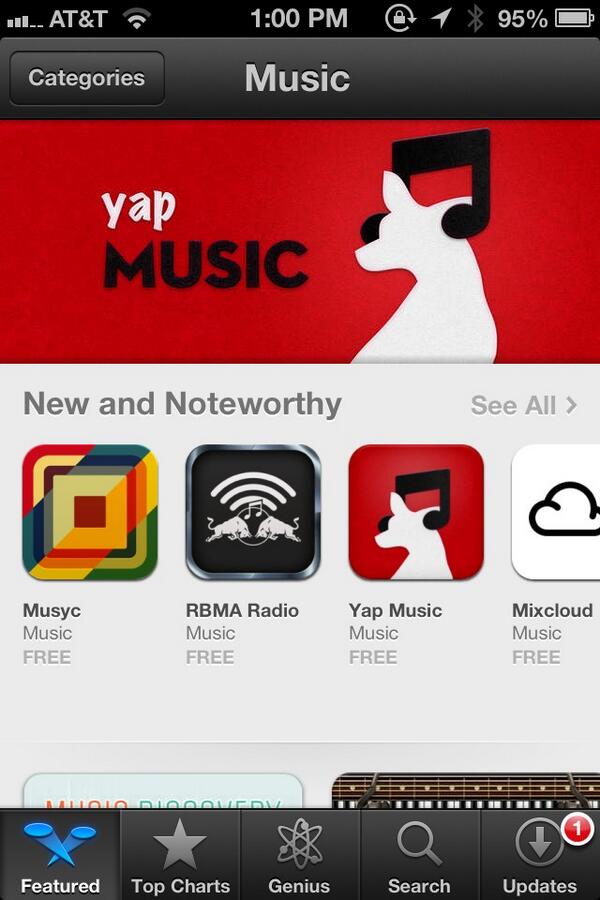
Task: Open the Music Discovery collection card
Action: click(x=162, y=791)
